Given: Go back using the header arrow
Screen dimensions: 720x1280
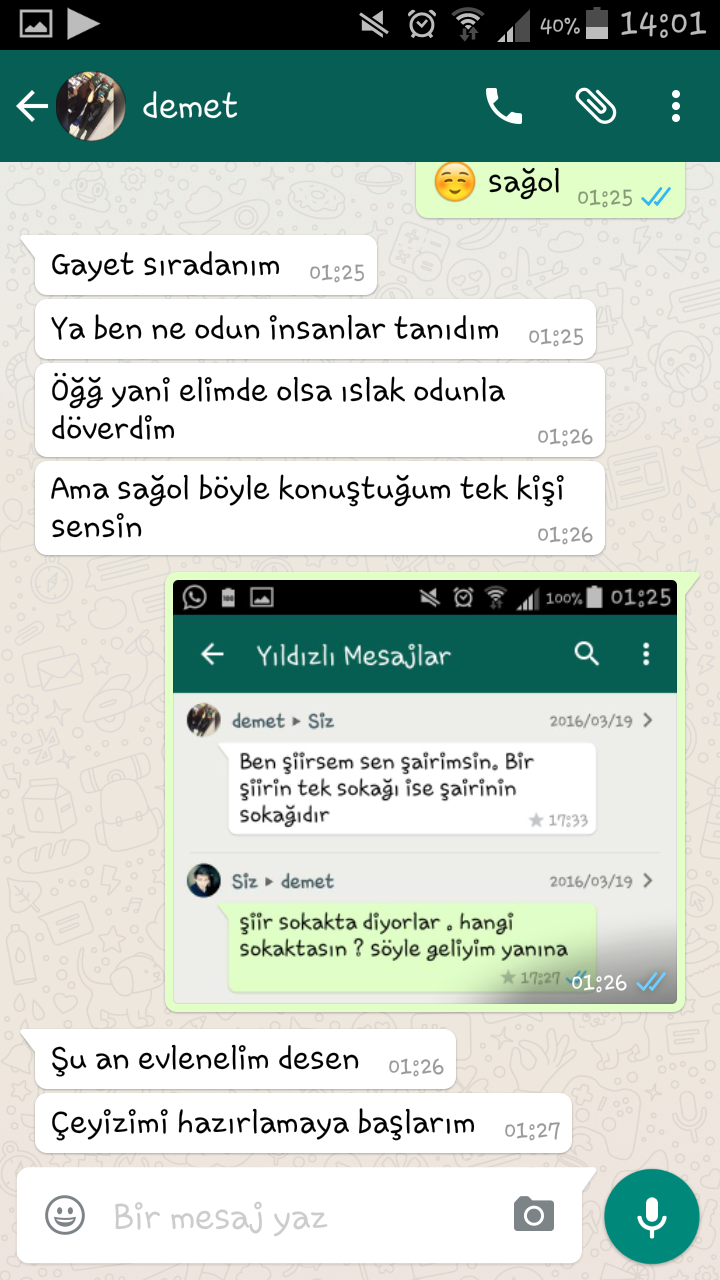Looking at the screenshot, I should 32,106.
